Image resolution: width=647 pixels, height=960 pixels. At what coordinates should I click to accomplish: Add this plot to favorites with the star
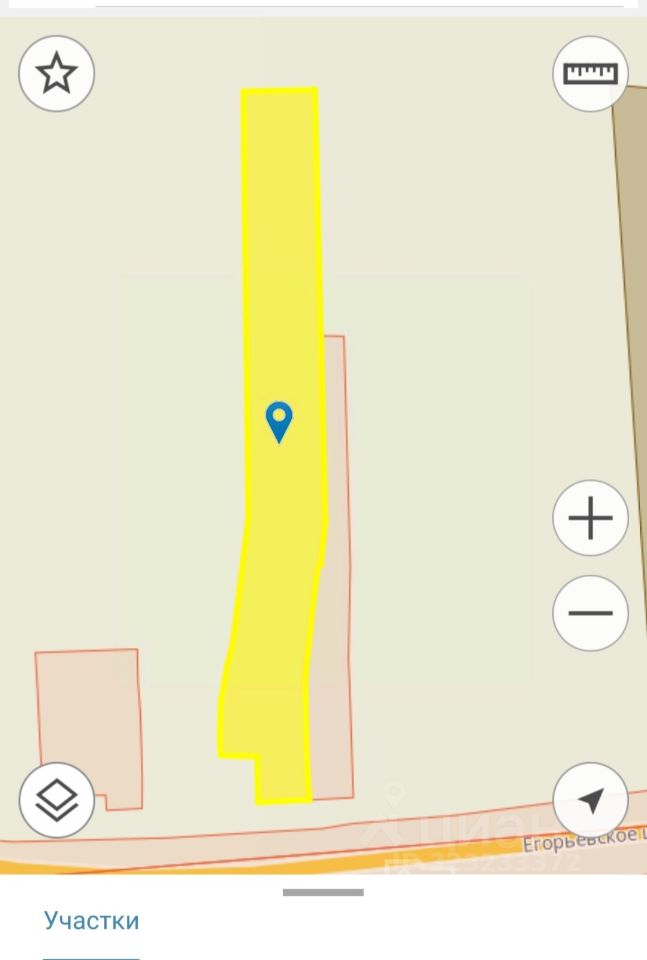click(57, 73)
